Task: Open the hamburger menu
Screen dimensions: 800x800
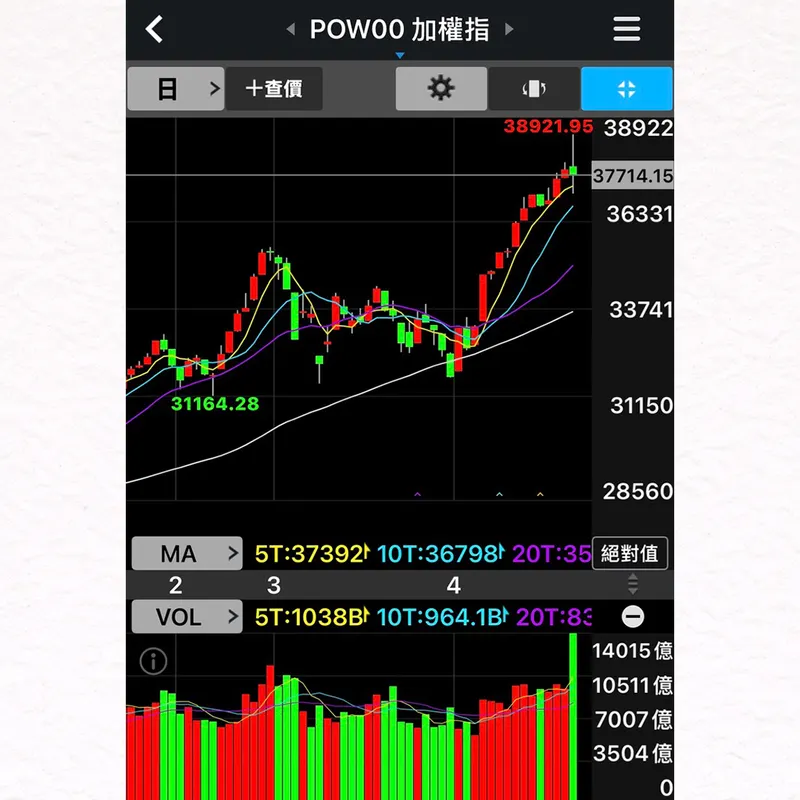Action: click(627, 29)
